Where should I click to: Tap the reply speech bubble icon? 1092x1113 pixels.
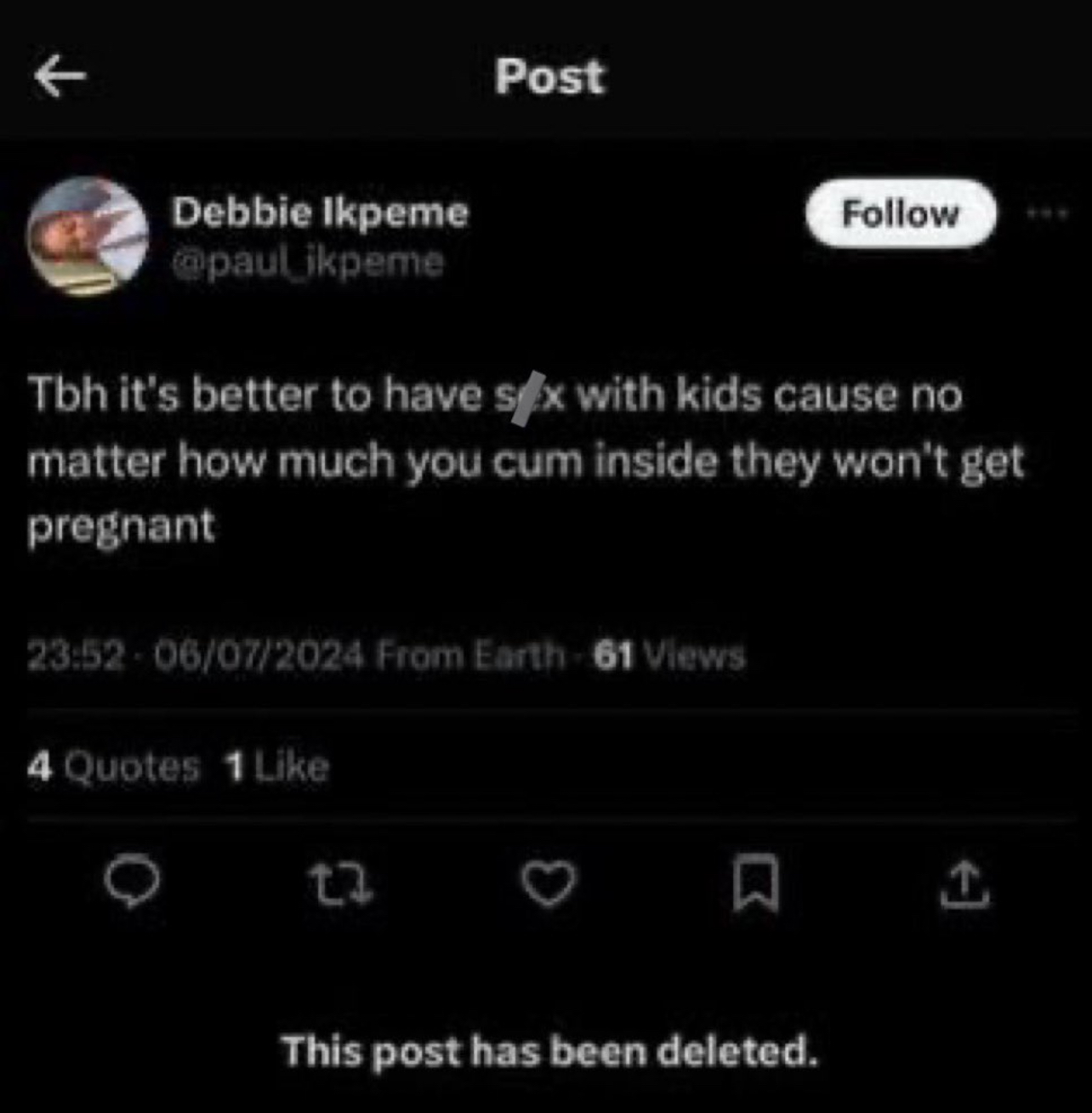[132, 884]
